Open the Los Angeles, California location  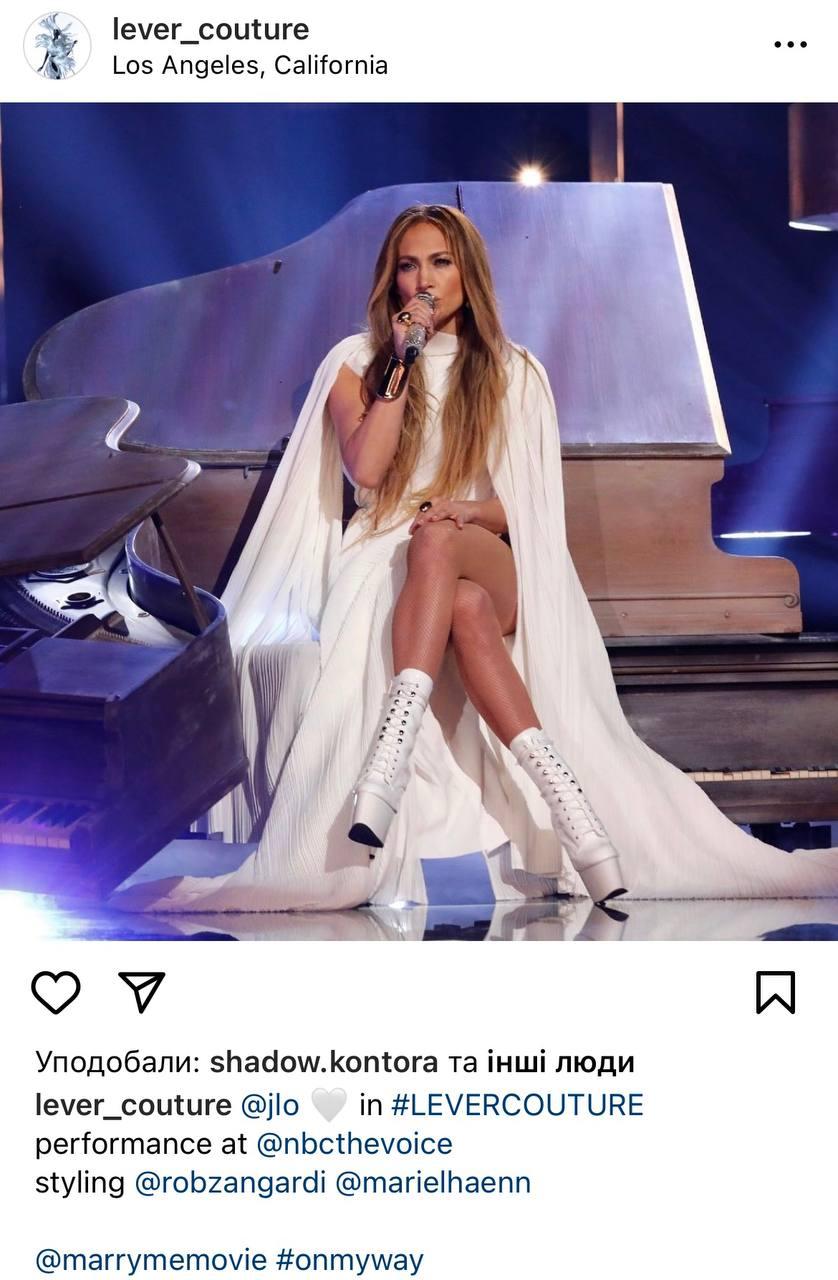[x=249, y=66]
